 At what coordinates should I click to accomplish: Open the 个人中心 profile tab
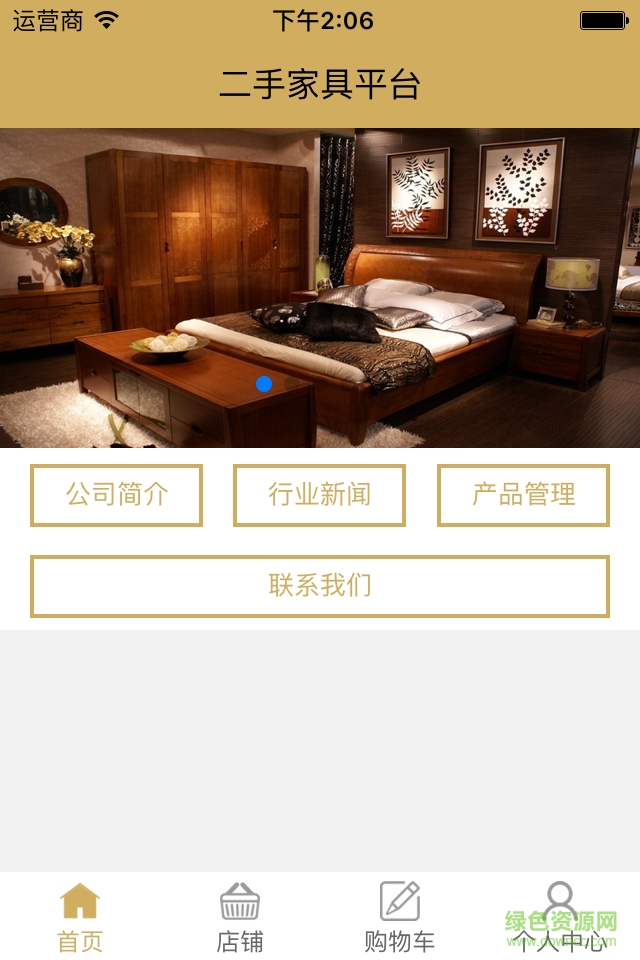click(x=560, y=917)
